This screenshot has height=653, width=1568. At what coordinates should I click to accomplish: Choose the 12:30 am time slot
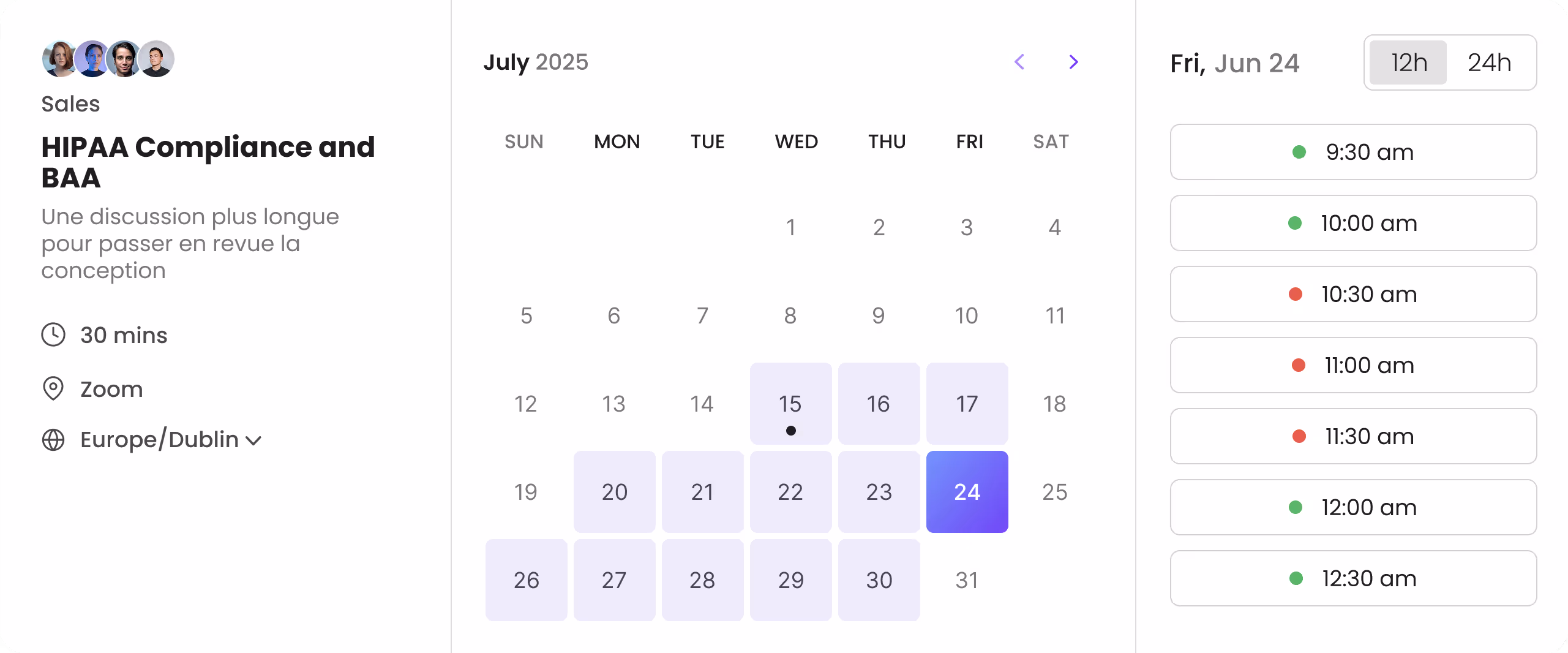pyautogui.click(x=1353, y=578)
